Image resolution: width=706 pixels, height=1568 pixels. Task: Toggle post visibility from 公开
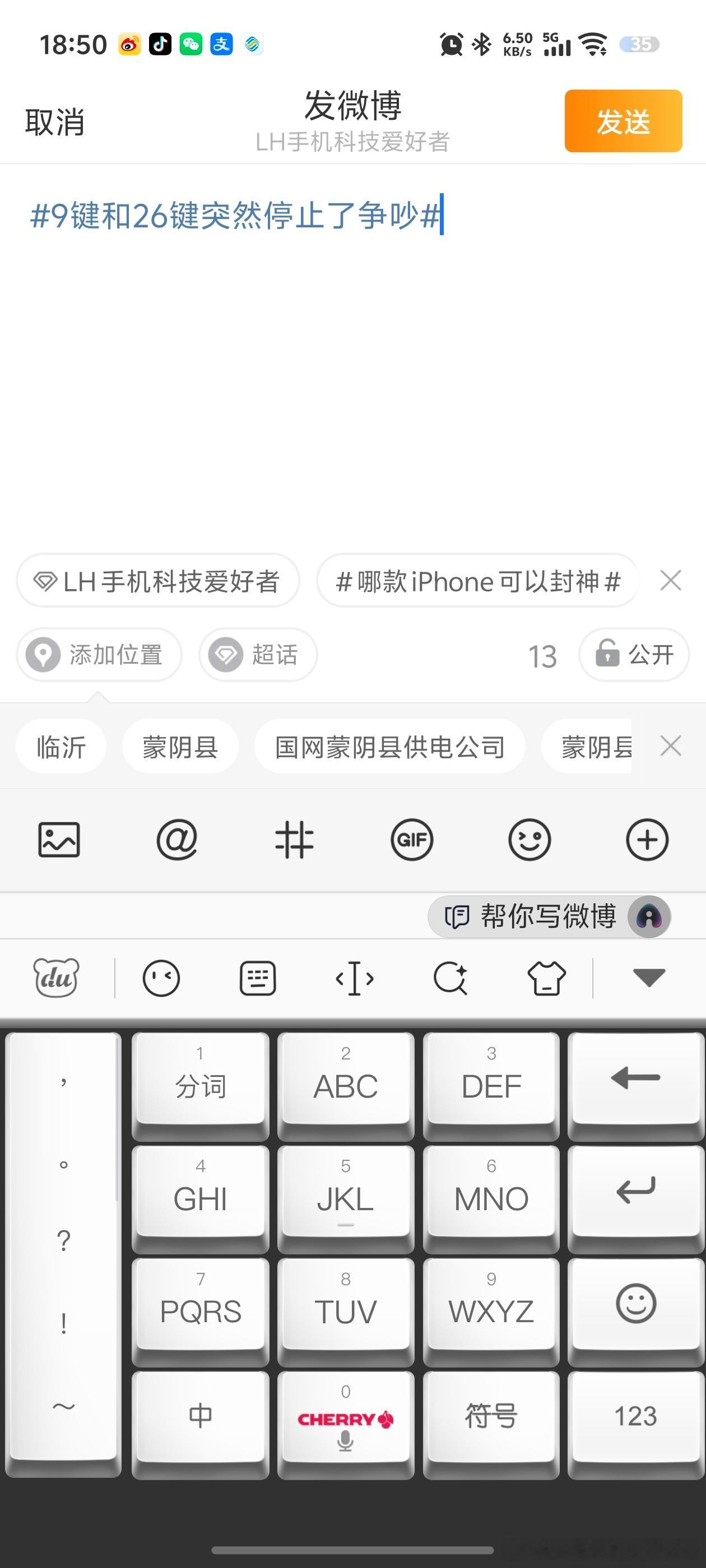pos(634,654)
